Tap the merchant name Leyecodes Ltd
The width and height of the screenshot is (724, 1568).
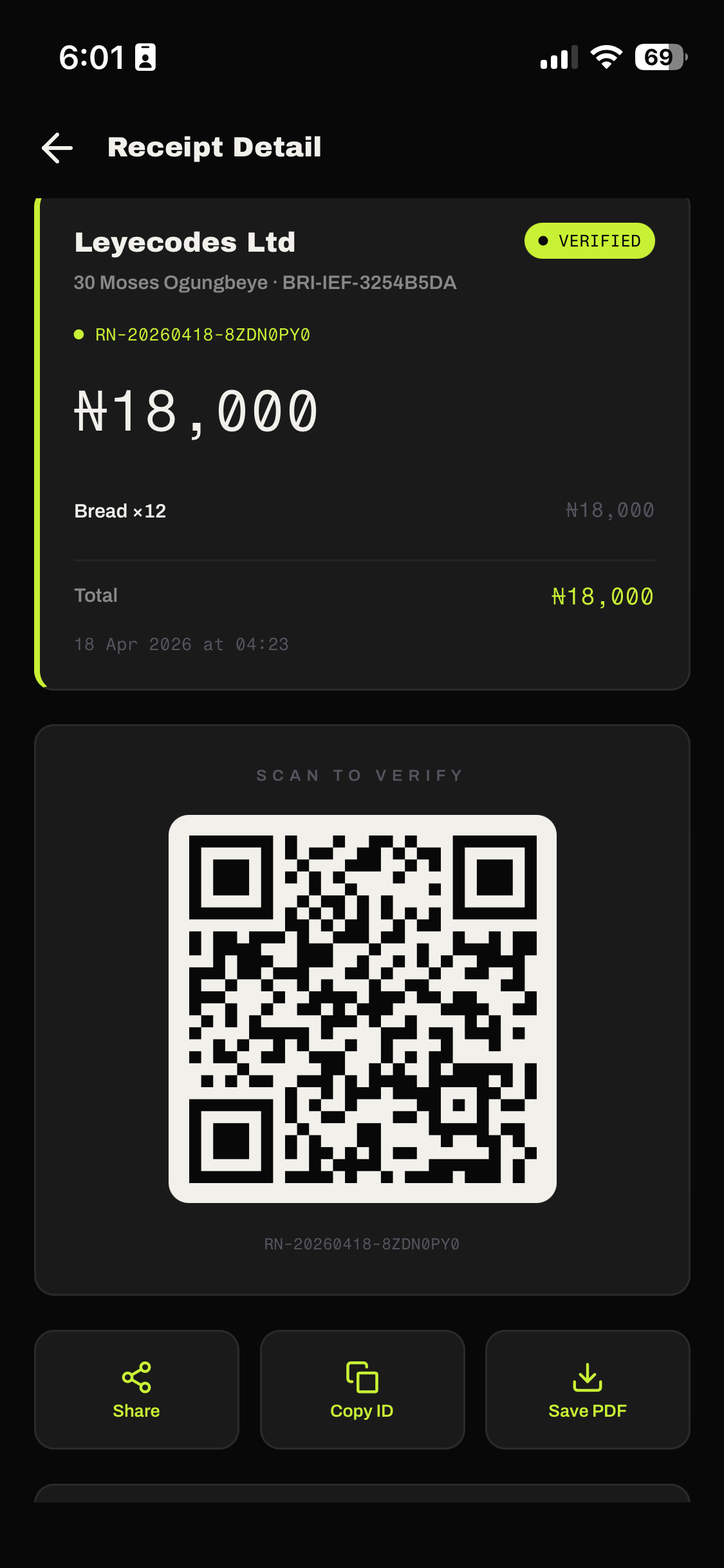point(185,242)
